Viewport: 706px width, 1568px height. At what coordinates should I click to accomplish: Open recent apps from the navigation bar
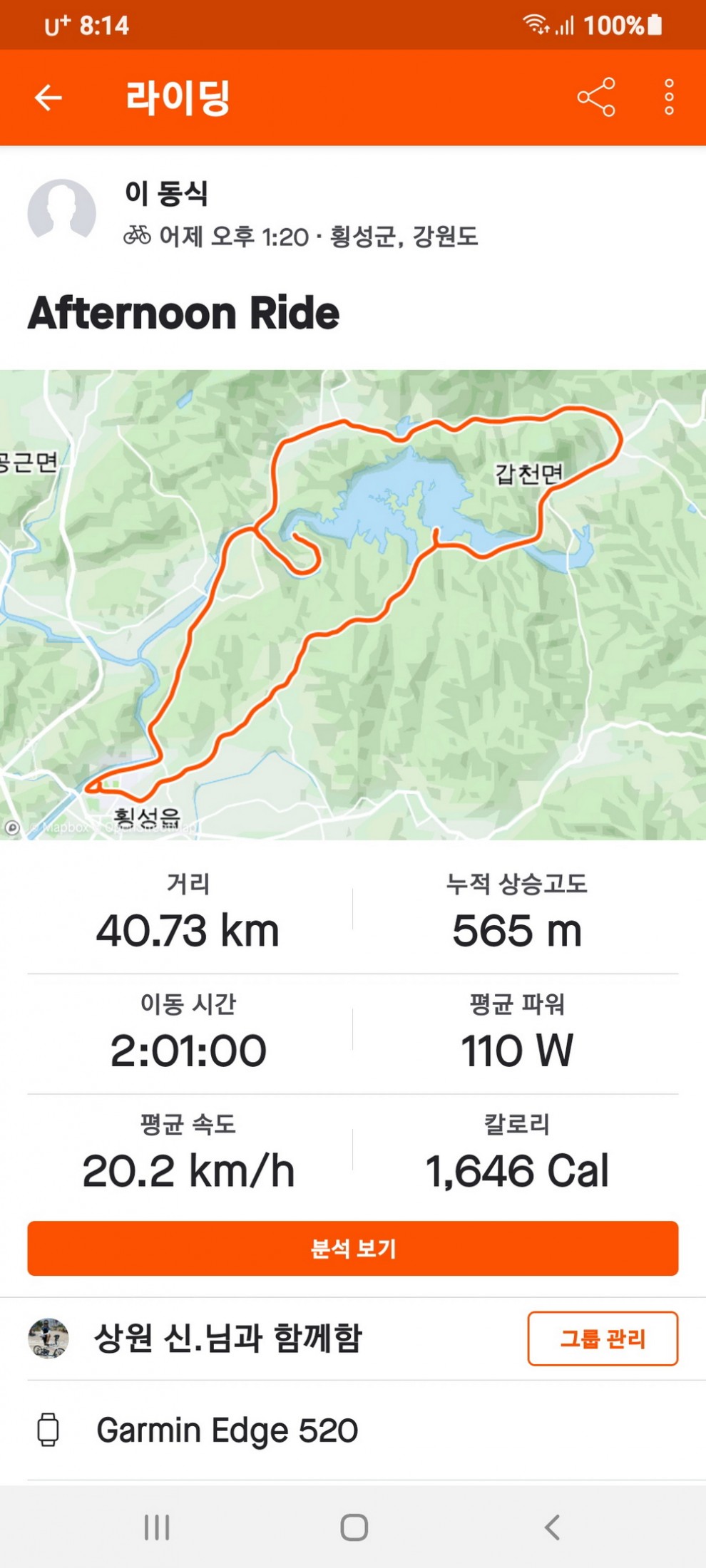pos(157,1527)
